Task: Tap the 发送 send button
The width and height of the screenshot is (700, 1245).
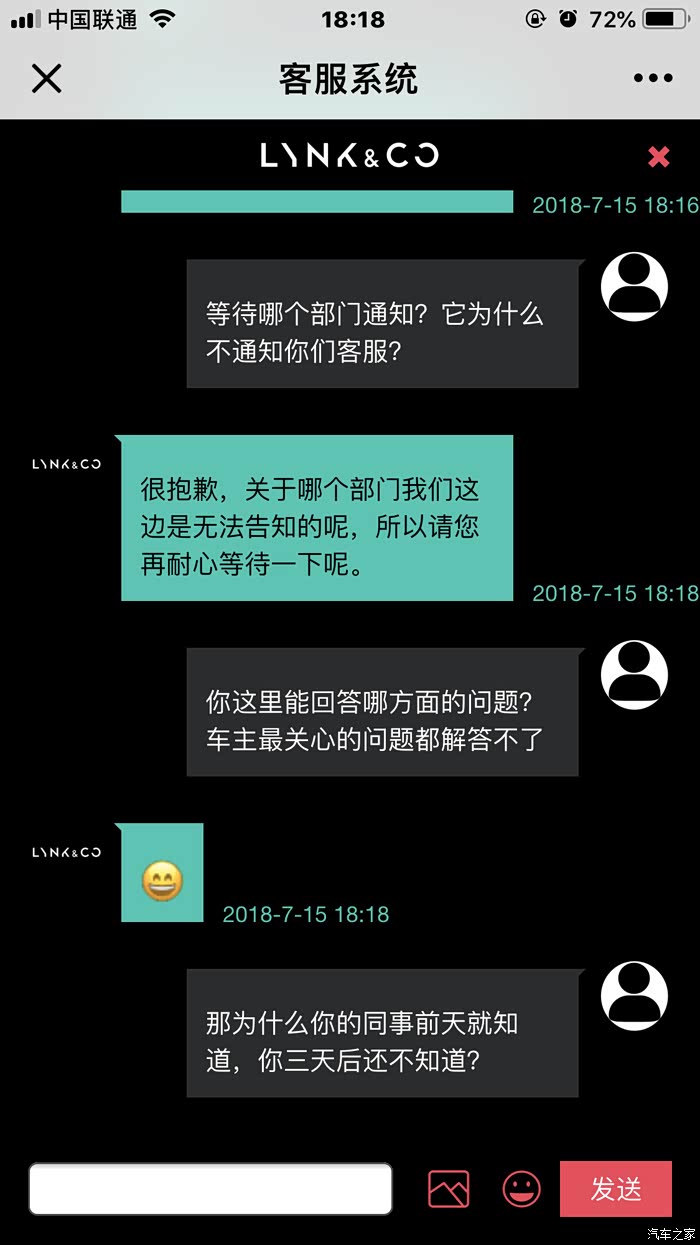Action: [x=615, y=1189]
